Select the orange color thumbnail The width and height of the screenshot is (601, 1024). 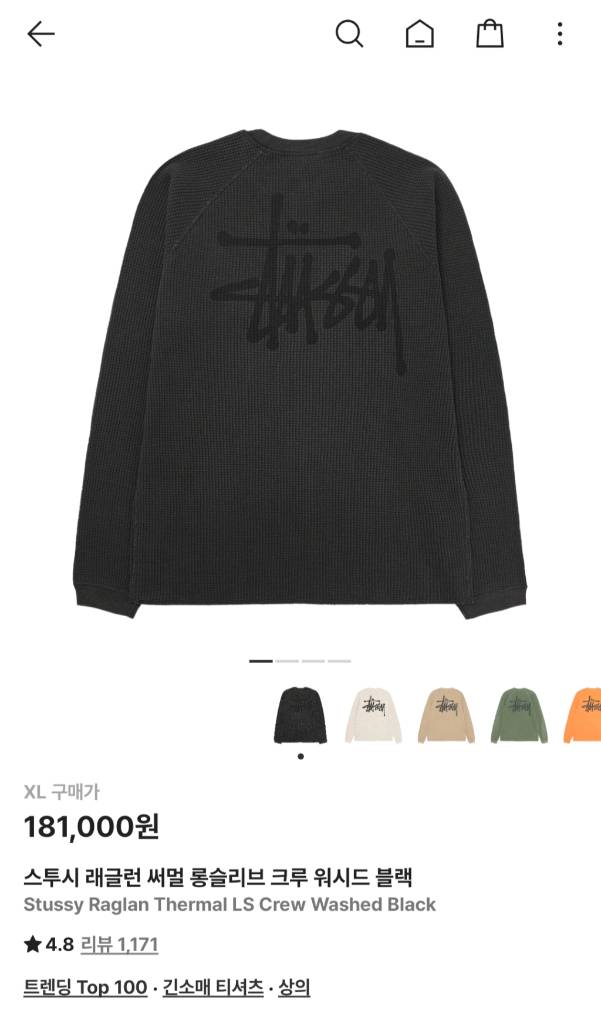click(584, 715)
